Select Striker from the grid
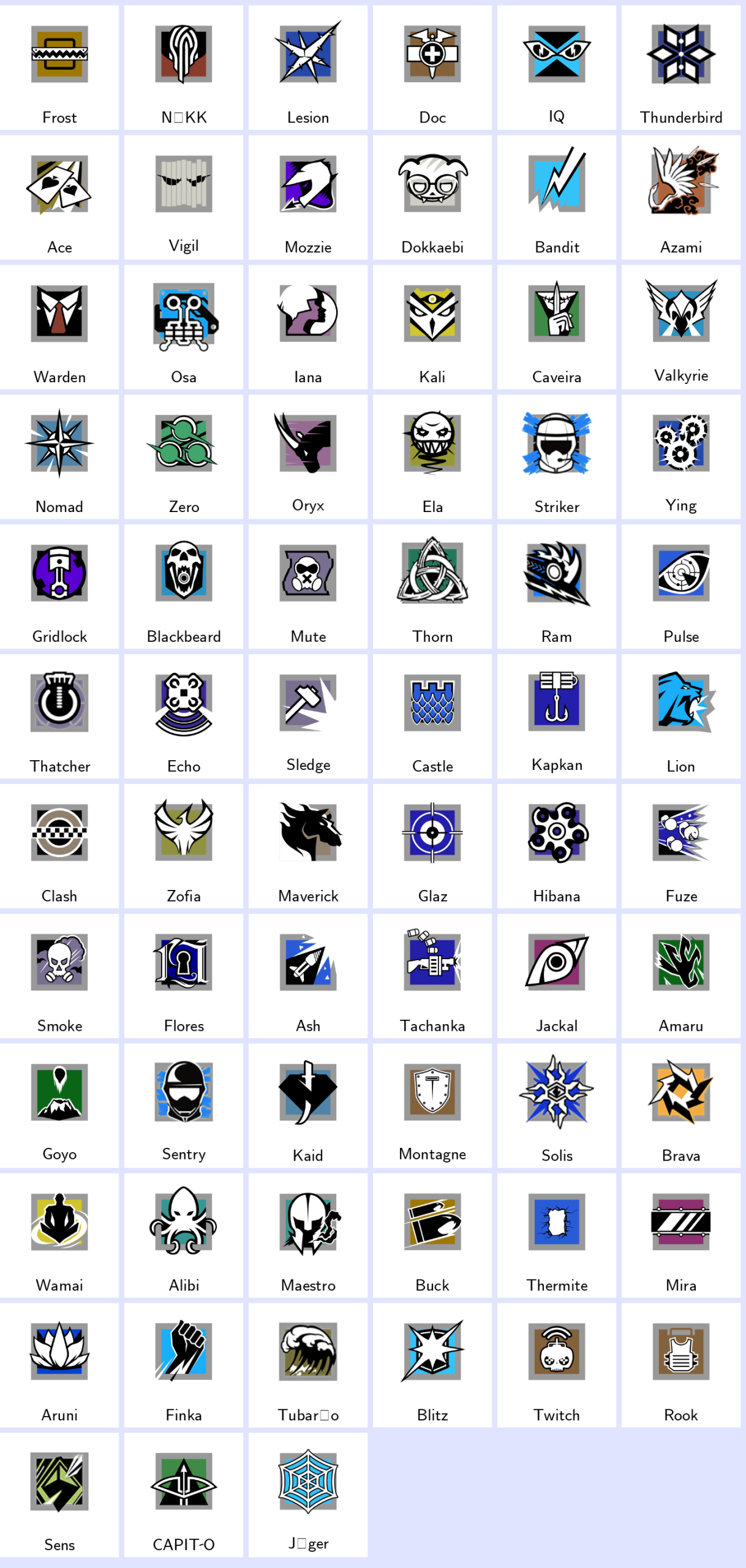Viewport: 746px width, 1568px height. pos(556,457)
